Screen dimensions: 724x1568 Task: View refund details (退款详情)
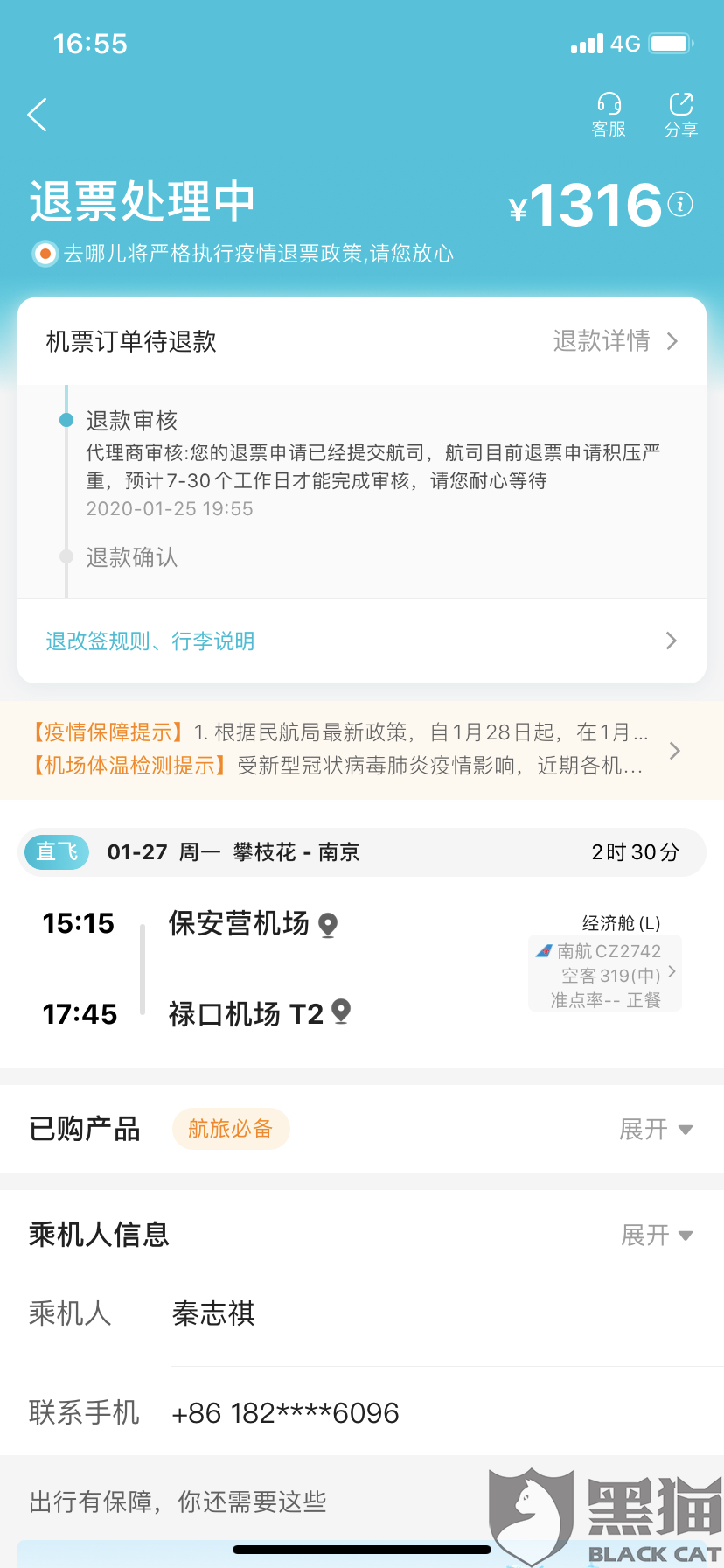point(615,341)
